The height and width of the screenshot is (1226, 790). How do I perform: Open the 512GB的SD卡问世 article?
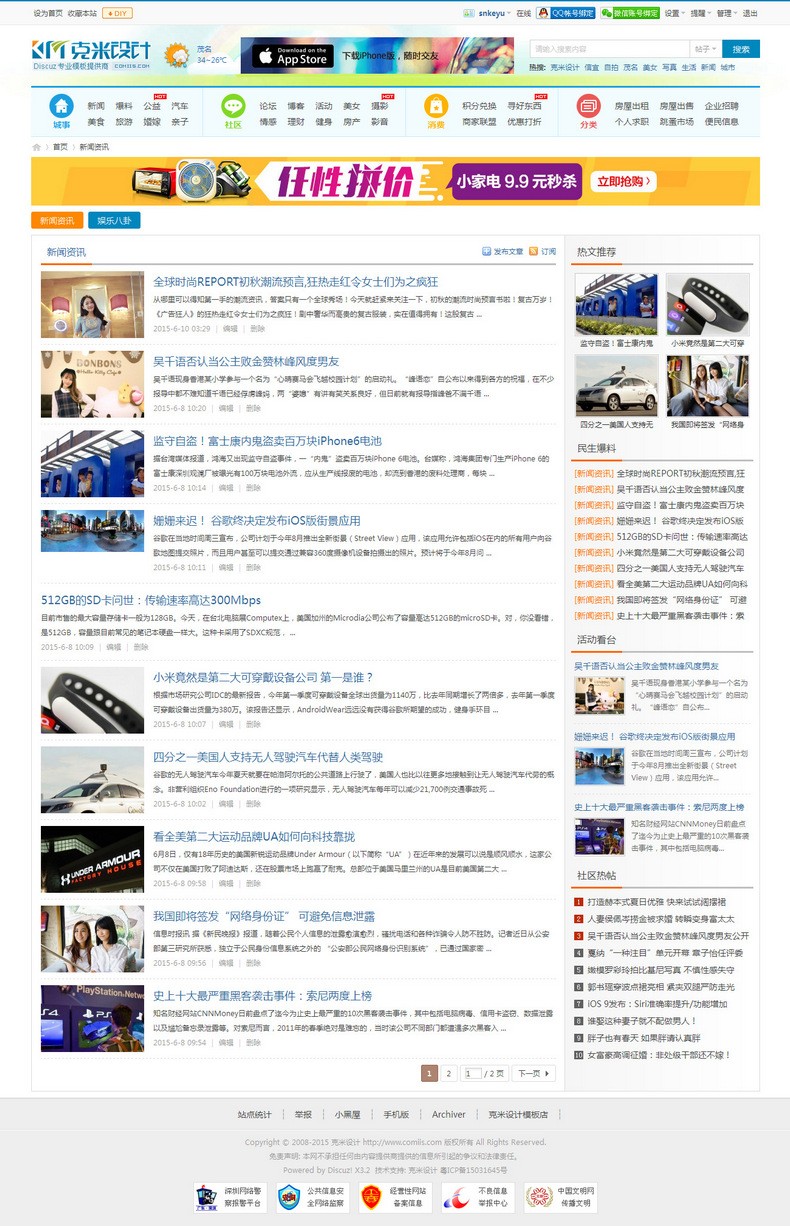pyautogui.click(x=150, y=600)
